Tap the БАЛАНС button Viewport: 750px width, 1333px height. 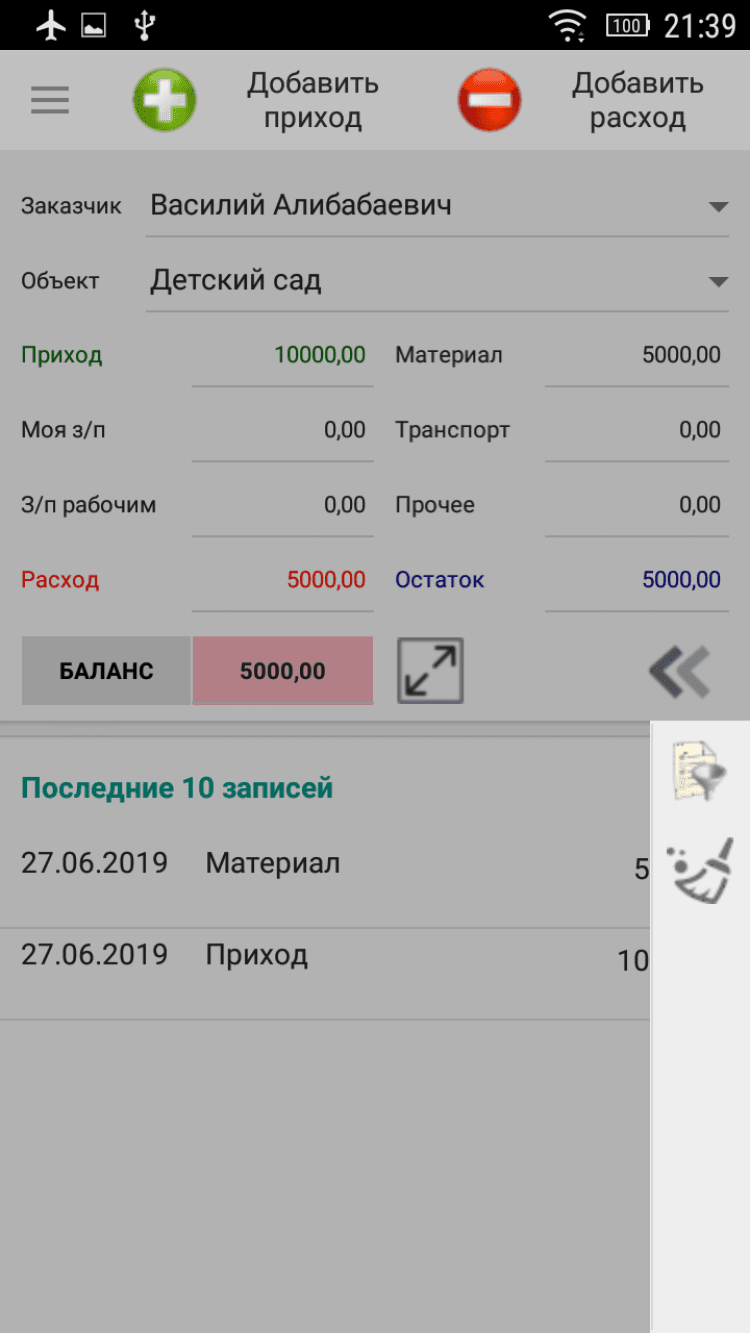(x=106, y=671)
